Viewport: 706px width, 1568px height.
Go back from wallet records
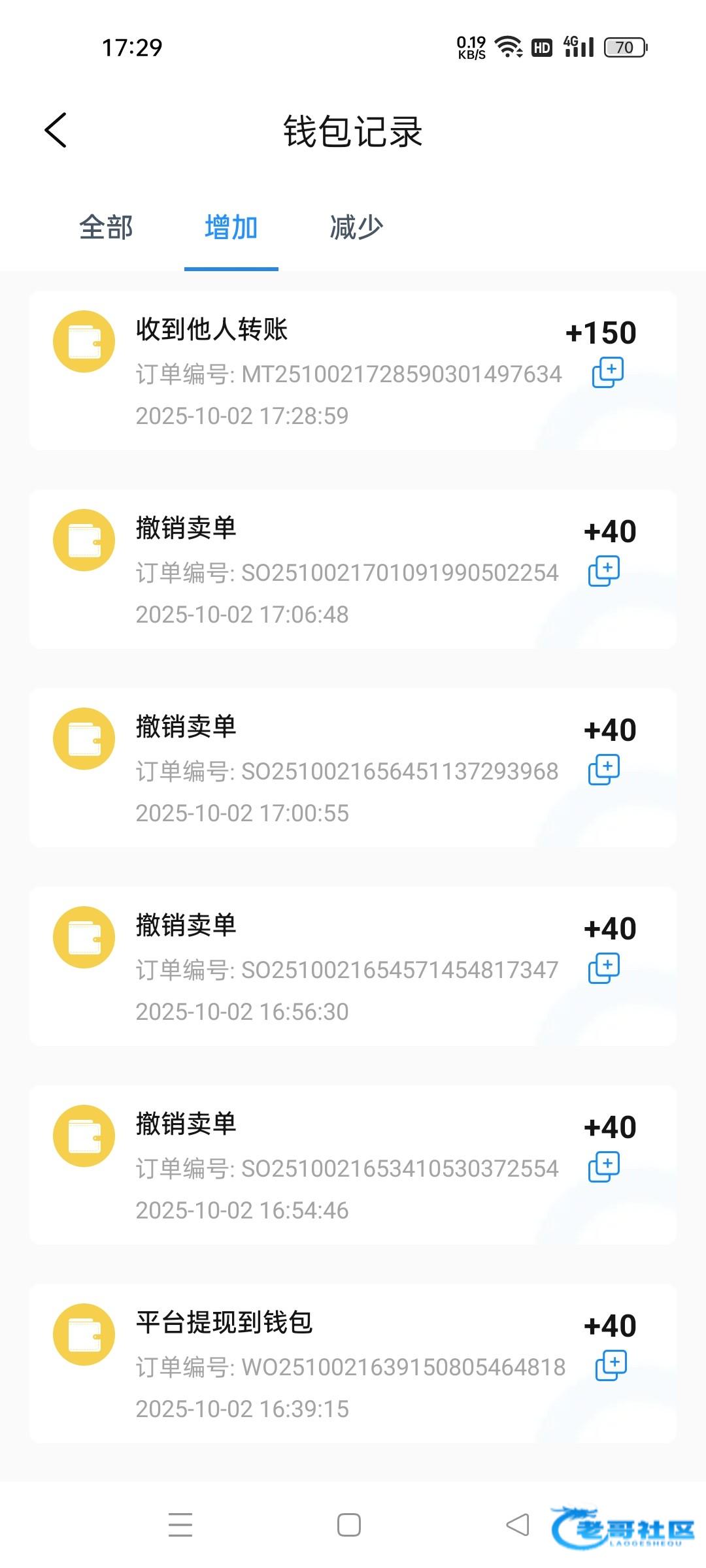[x=56, y=130]
